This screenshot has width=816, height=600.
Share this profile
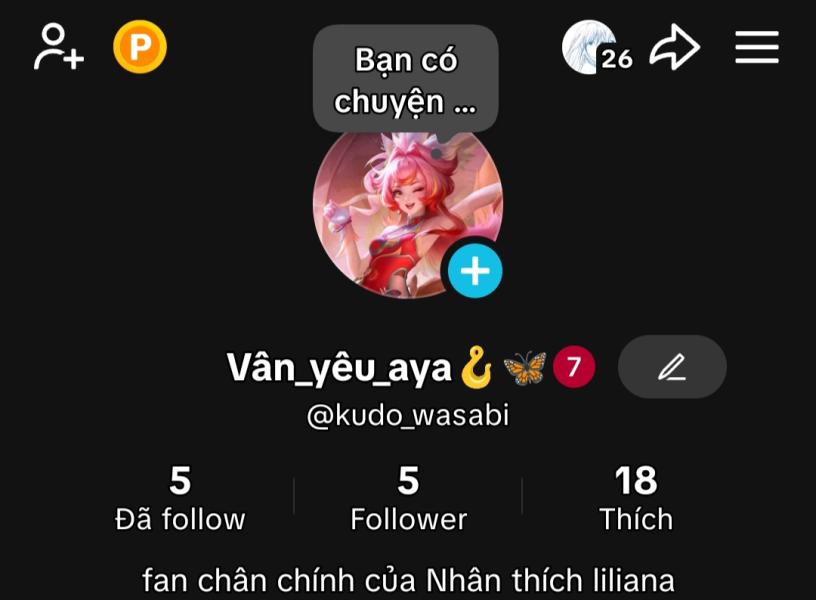coord(674,47)
